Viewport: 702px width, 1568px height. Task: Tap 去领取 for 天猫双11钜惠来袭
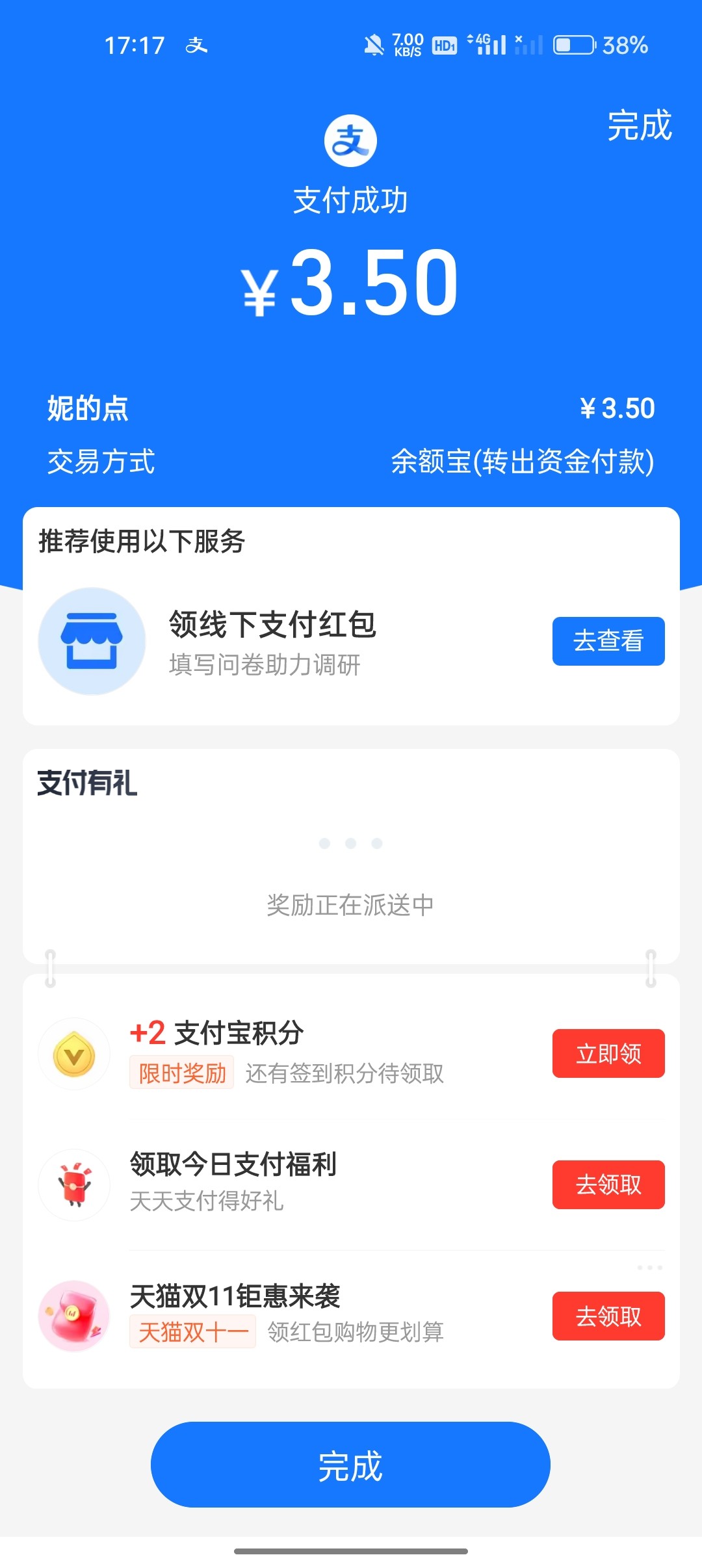[x=608, y=1316]
